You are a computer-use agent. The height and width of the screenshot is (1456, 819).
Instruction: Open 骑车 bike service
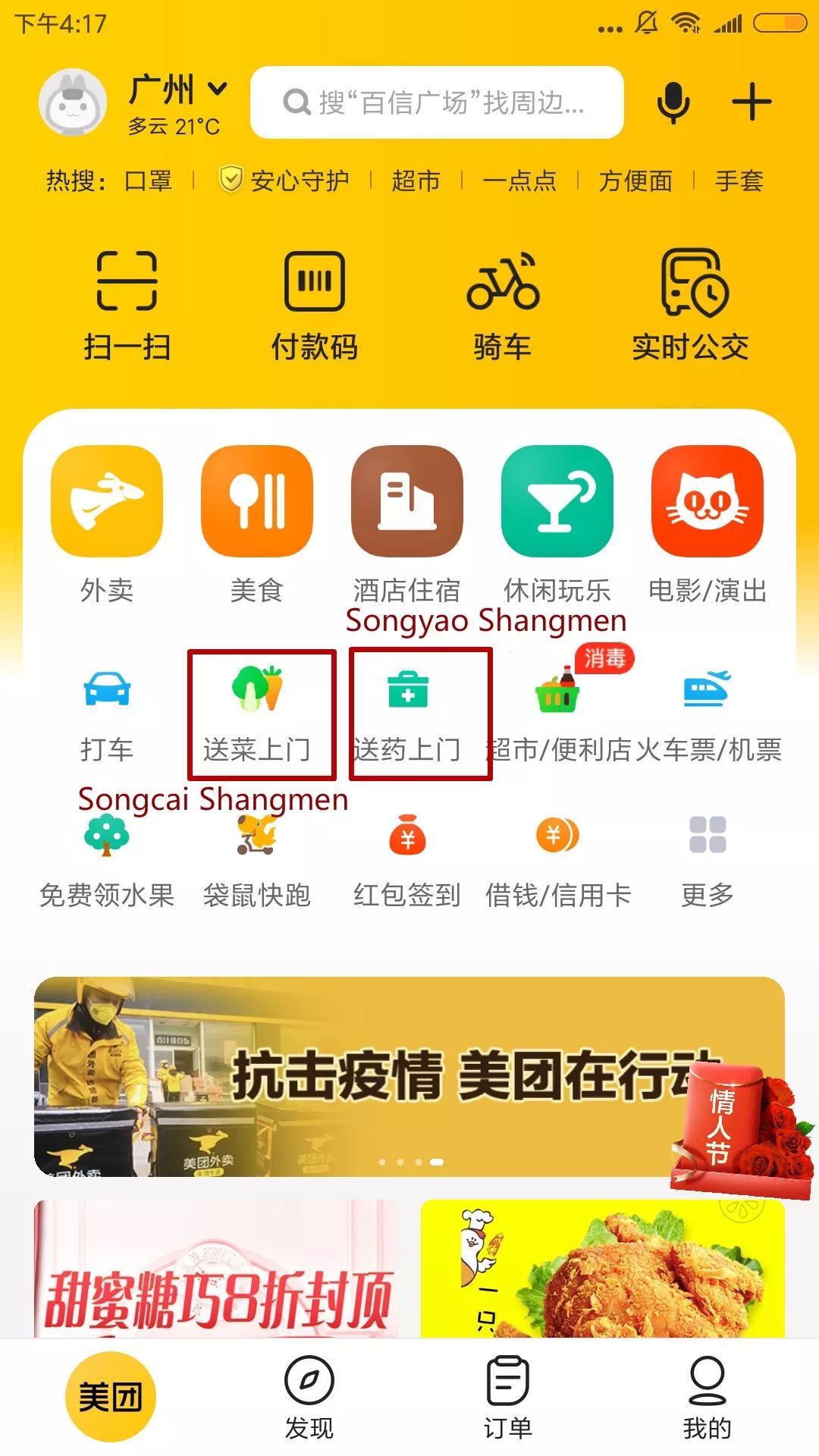pos(502,303)
